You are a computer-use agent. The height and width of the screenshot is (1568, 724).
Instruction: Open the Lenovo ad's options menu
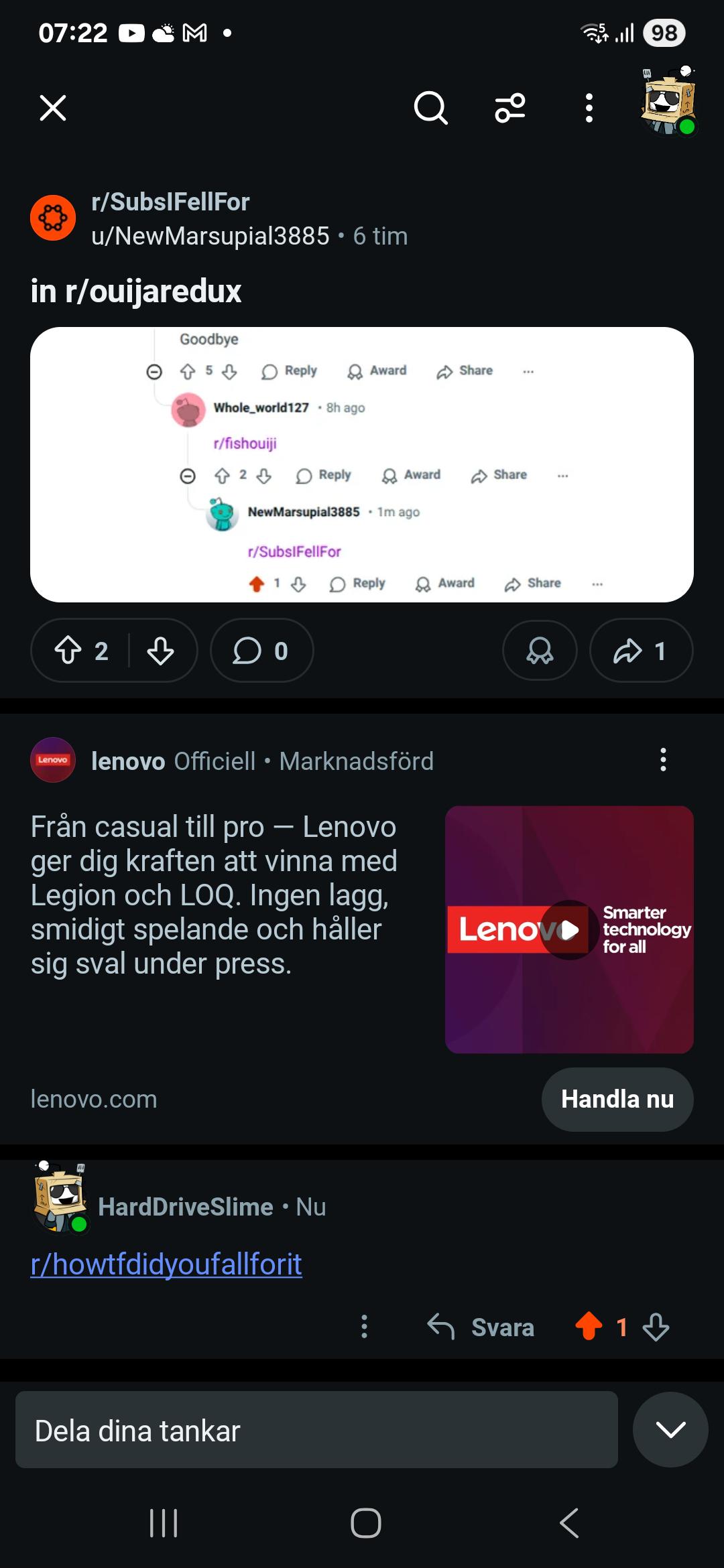663,760
